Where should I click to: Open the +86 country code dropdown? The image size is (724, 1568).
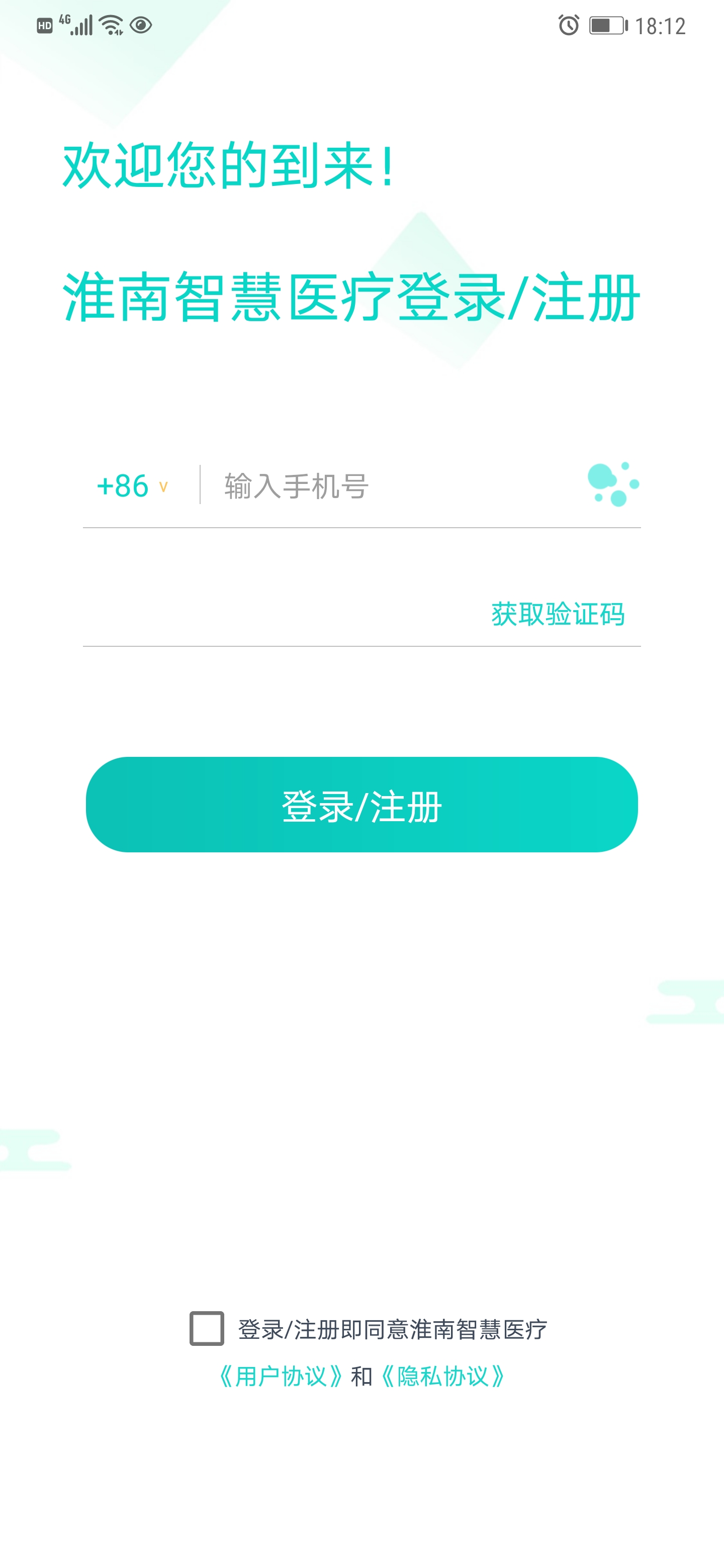[x=132, y=486]
